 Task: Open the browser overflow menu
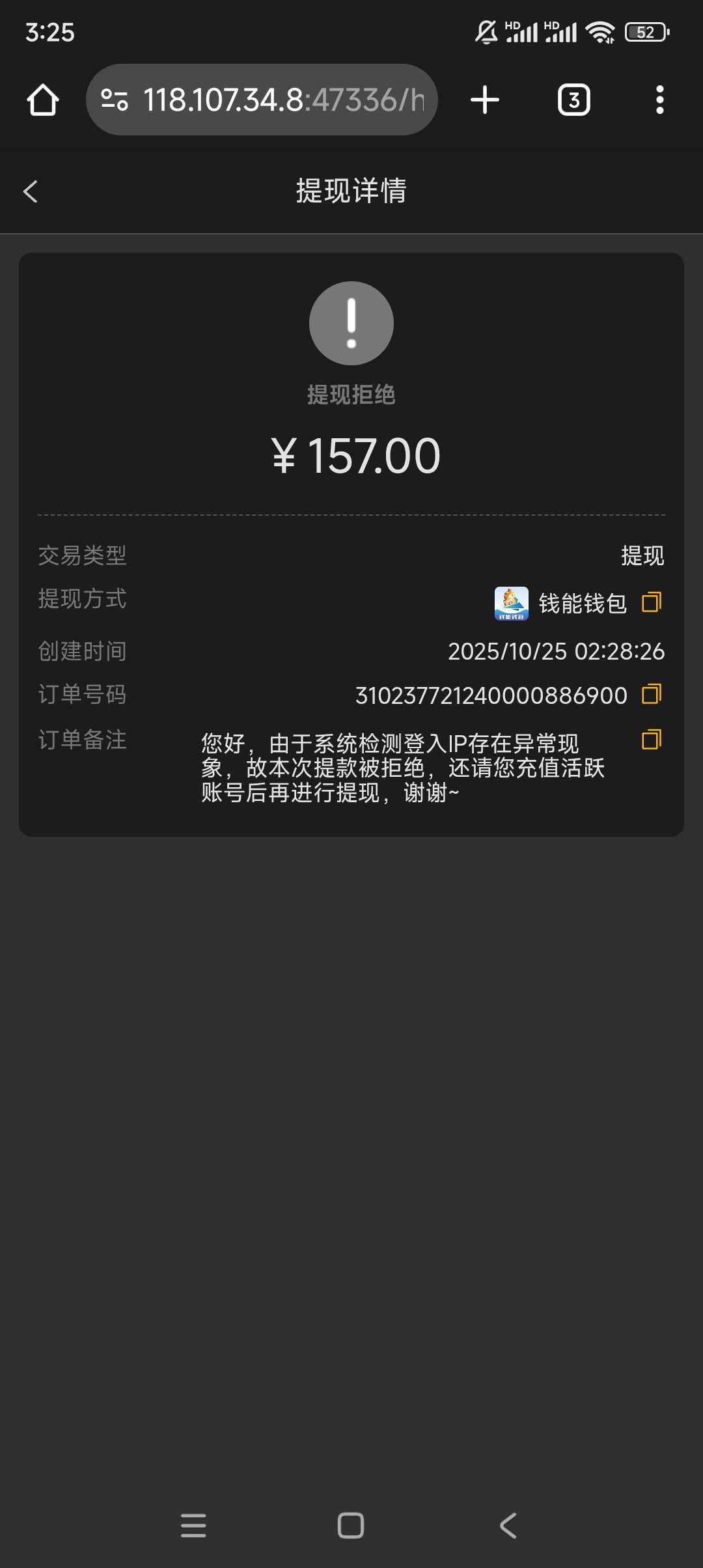(659, 100)
